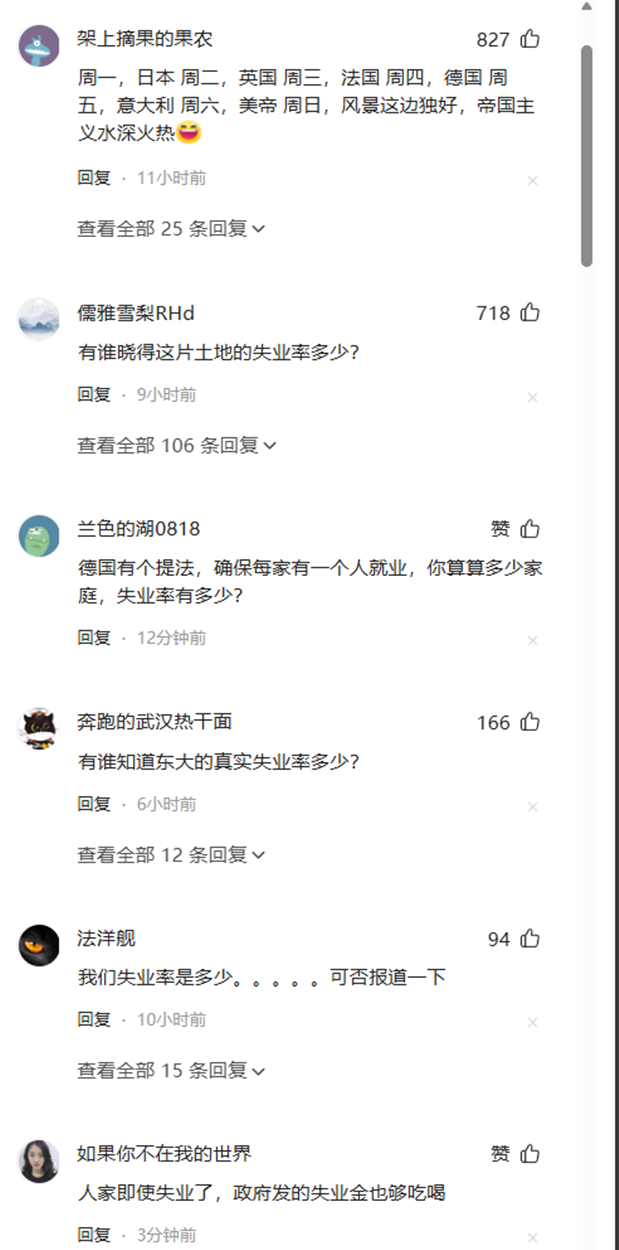Viewport: 619px width, 1250px height.
Task: Open 儒雅雪梨RHd's profile avatar
Action: pyautogui.click(x=39, y=319)
